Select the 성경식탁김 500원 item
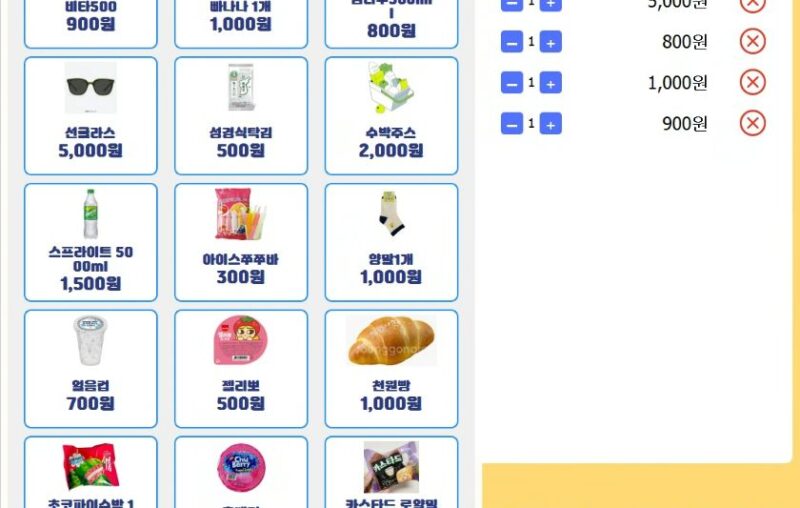Viewport: 800px width, 508px height. click(x=240, y=115)
